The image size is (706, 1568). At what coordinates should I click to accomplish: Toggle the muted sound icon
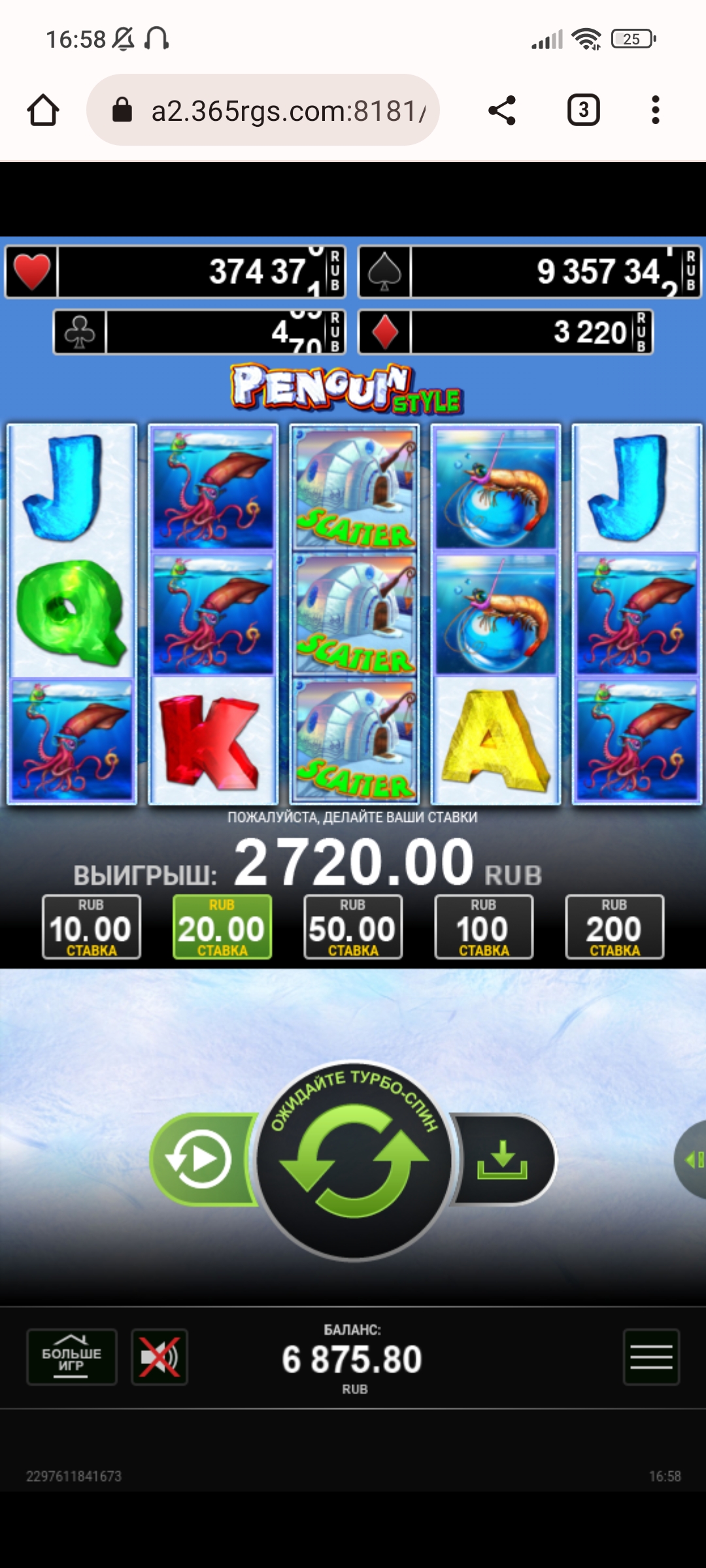160,1357
